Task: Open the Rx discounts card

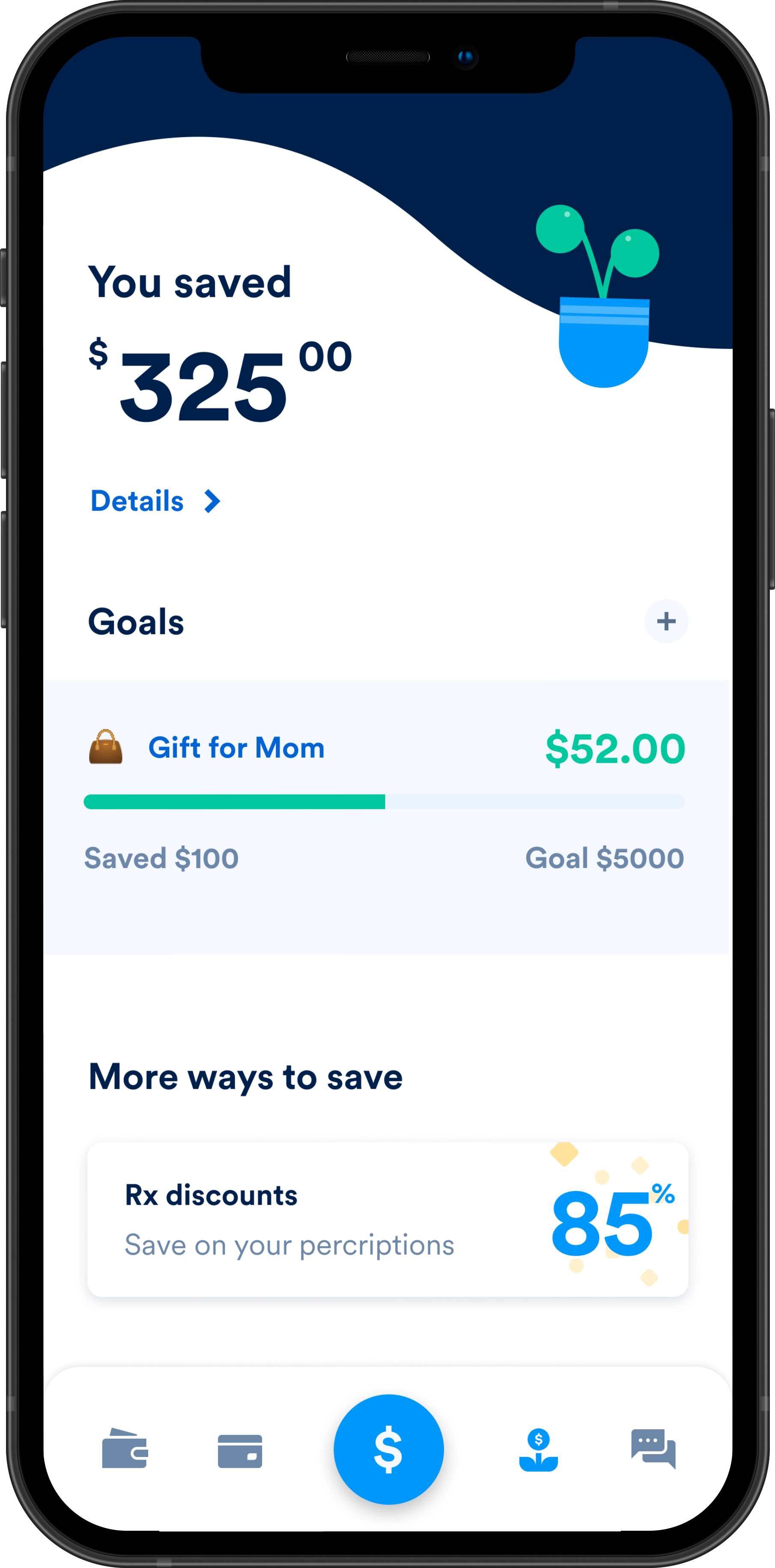Action: [x=387, y=1220]
